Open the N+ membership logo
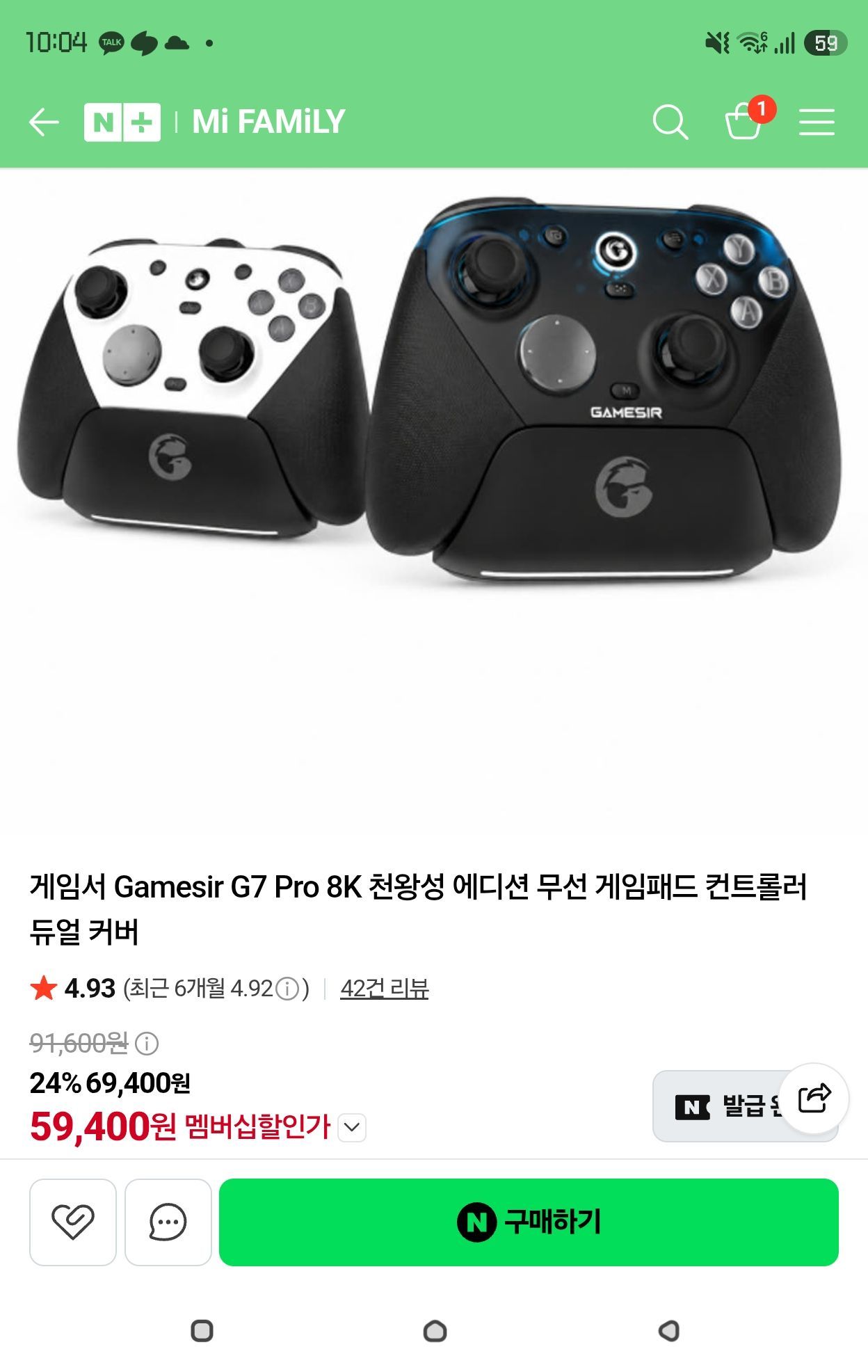This screenshot has height=1372, width=868. 122,122
